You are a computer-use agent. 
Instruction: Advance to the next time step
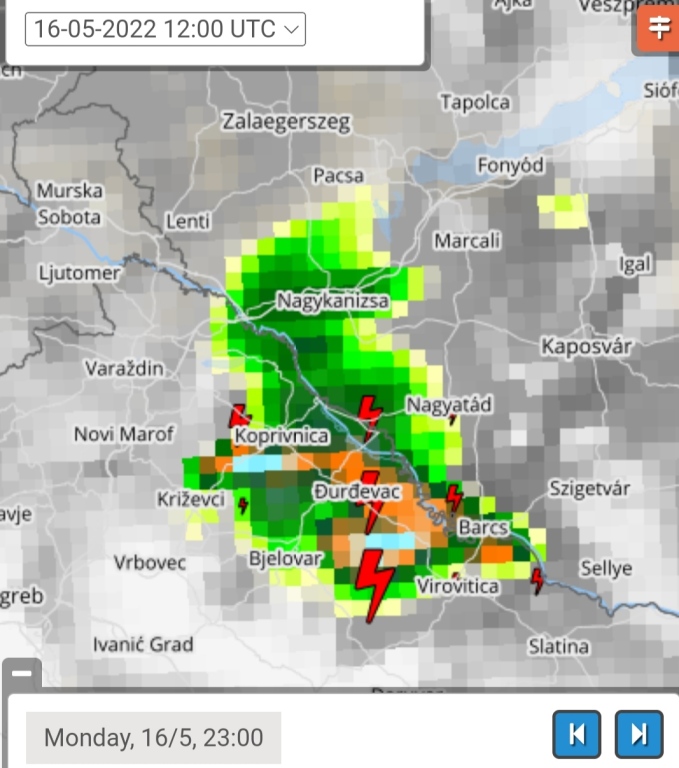click(x=639, y=735)
